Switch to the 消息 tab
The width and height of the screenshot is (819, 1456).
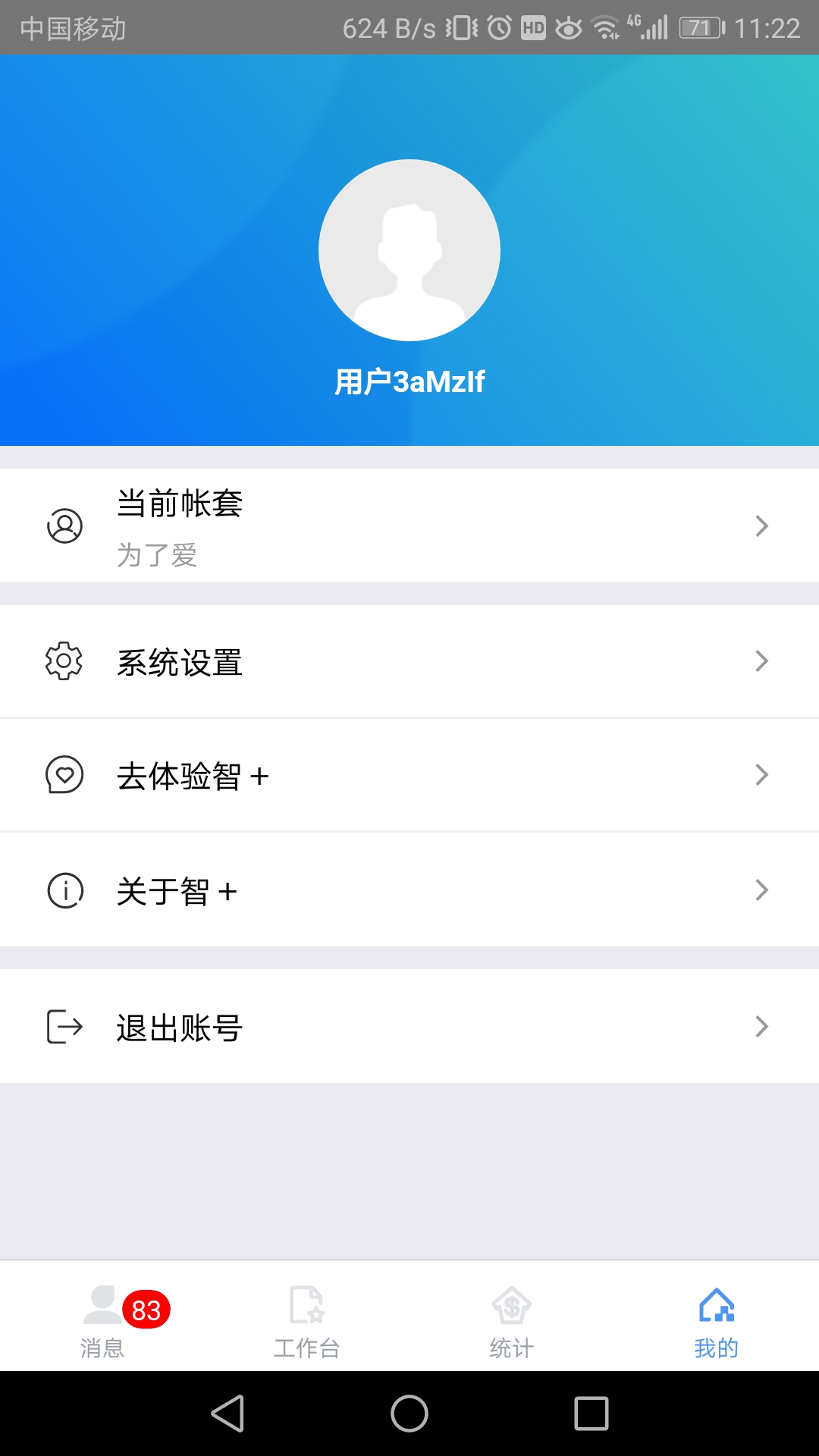[102, 1323]
